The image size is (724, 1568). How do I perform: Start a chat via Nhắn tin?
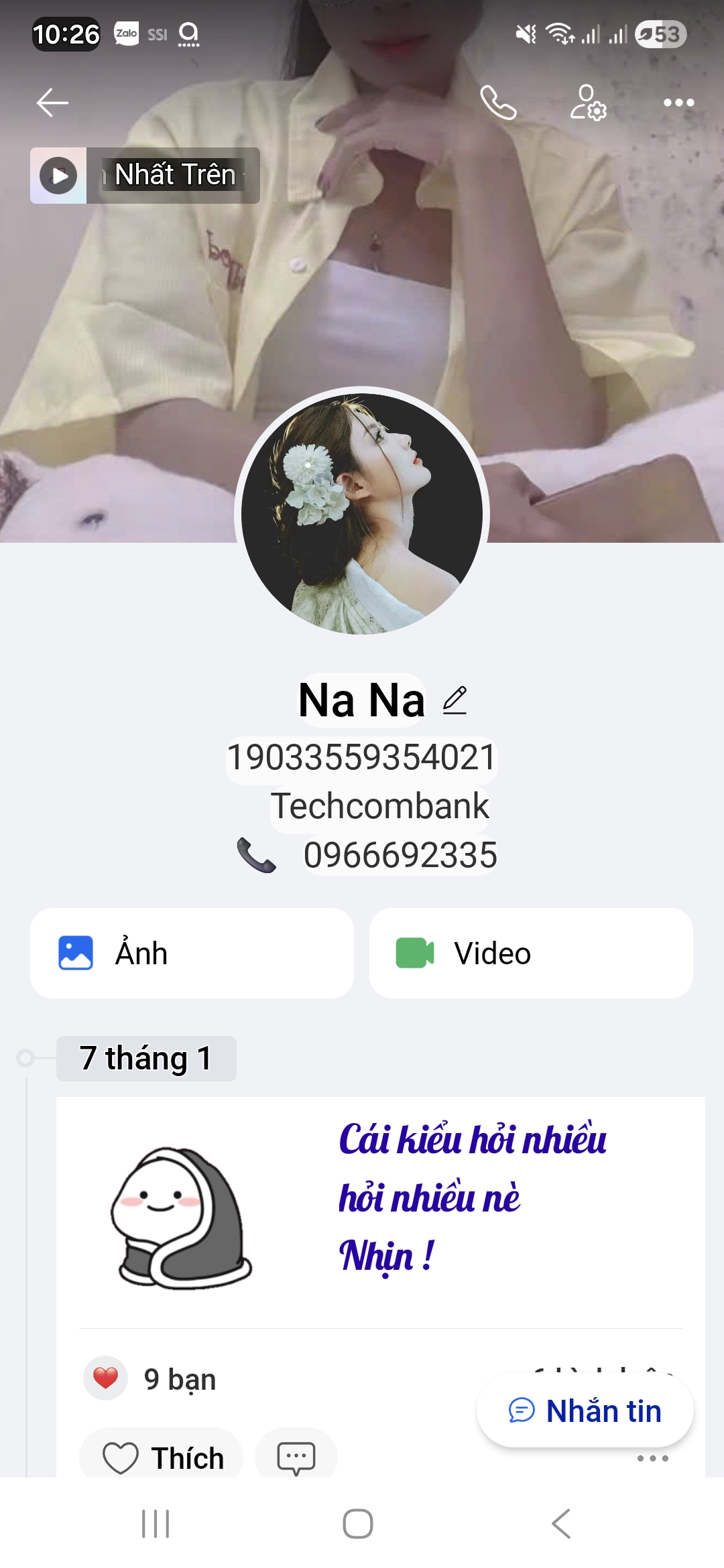(585, 1411)
